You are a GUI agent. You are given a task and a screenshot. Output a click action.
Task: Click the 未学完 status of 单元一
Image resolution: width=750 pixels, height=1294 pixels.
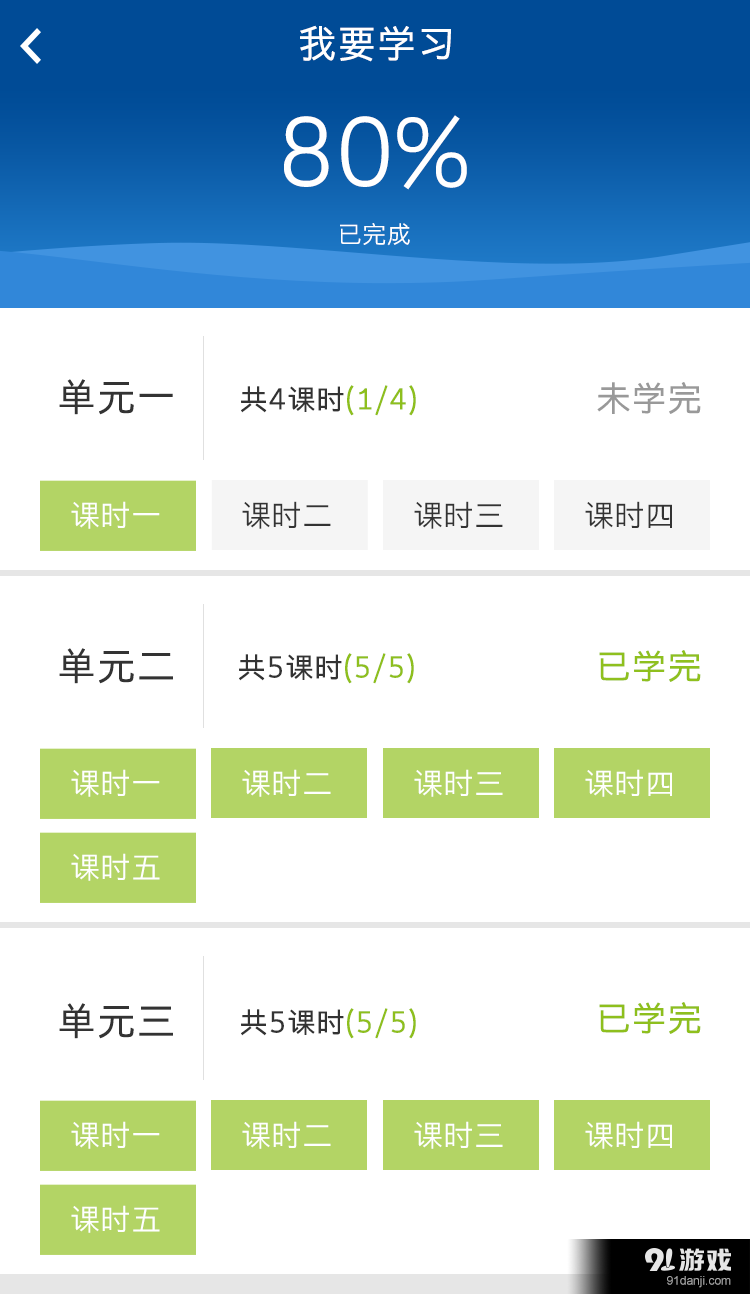pos(648,399)
